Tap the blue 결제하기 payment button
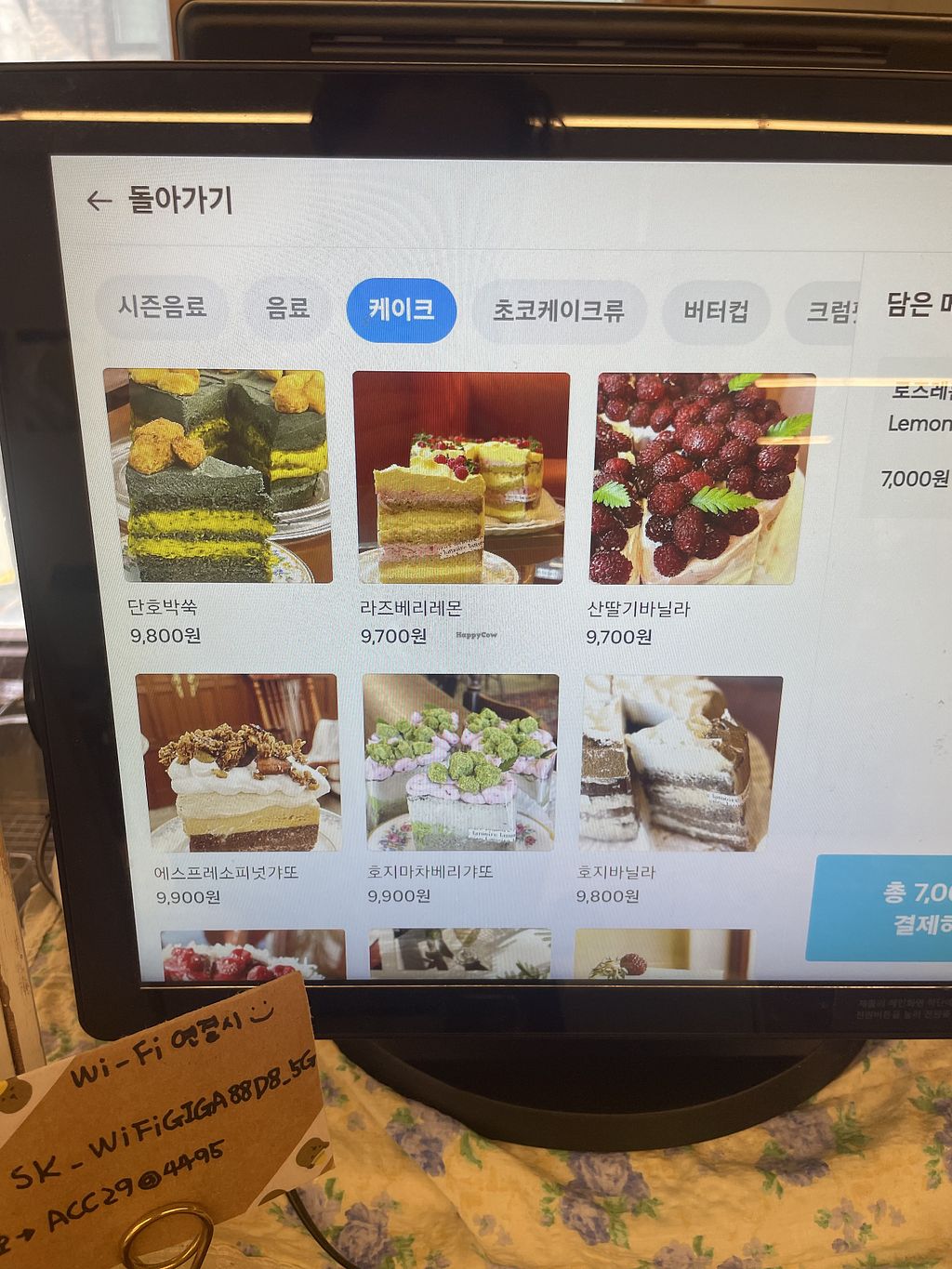The width and height of the screenshot is (952, 1269). pyautogui.click(x=883, y=908)
